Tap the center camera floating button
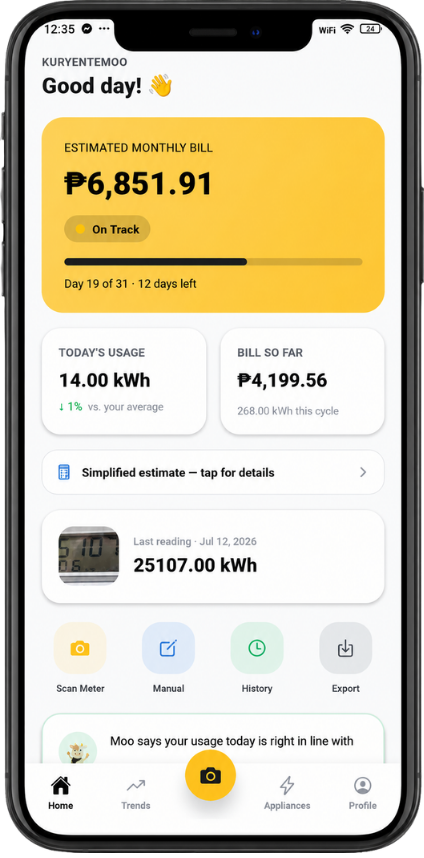Image resolution: width=424 pixels, height=858 pixels. pos(211,775)
